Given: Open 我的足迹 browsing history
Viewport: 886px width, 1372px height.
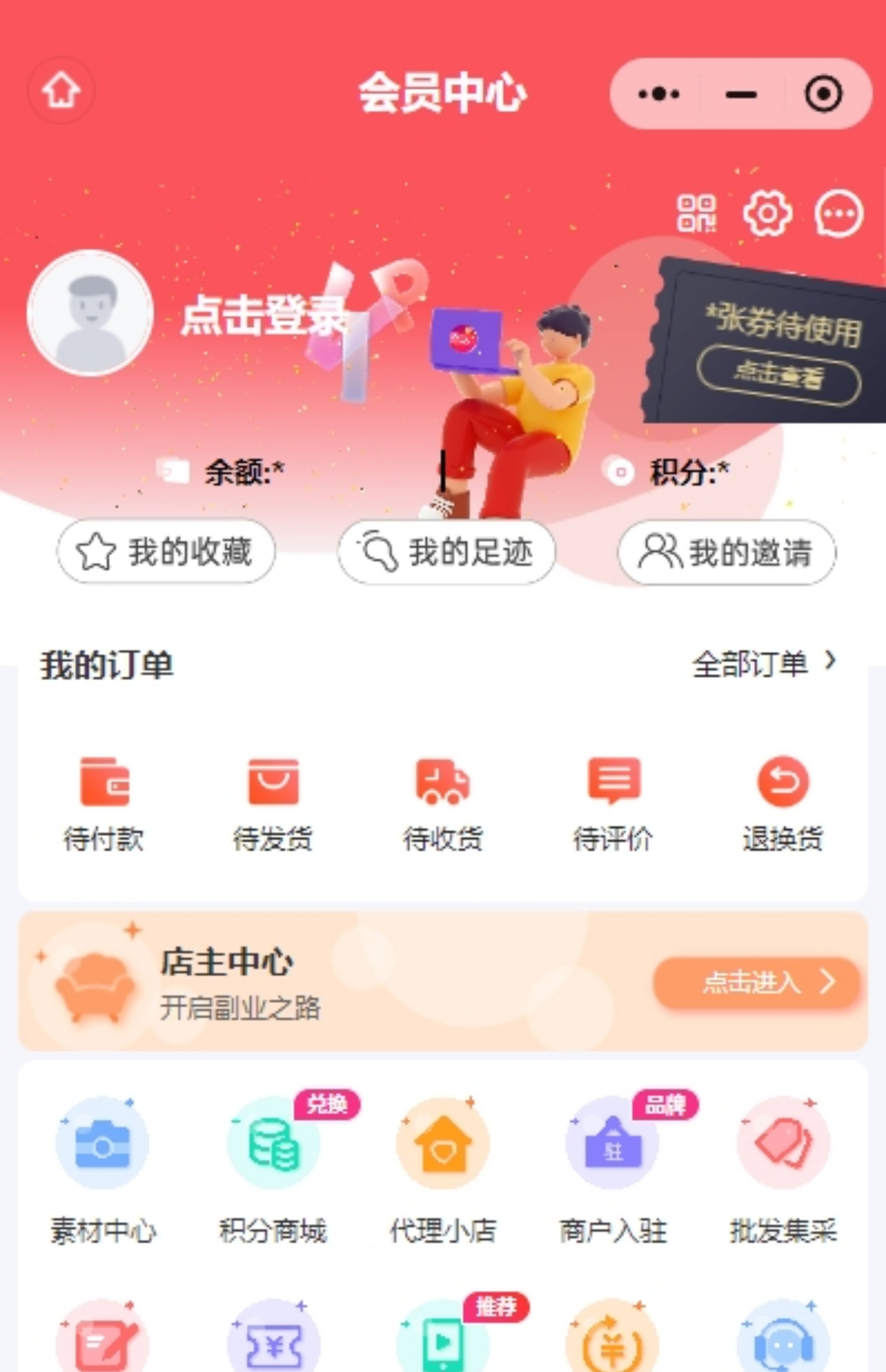Looking at the screenshot, I should pyautogui.click(x=447, y=552).
